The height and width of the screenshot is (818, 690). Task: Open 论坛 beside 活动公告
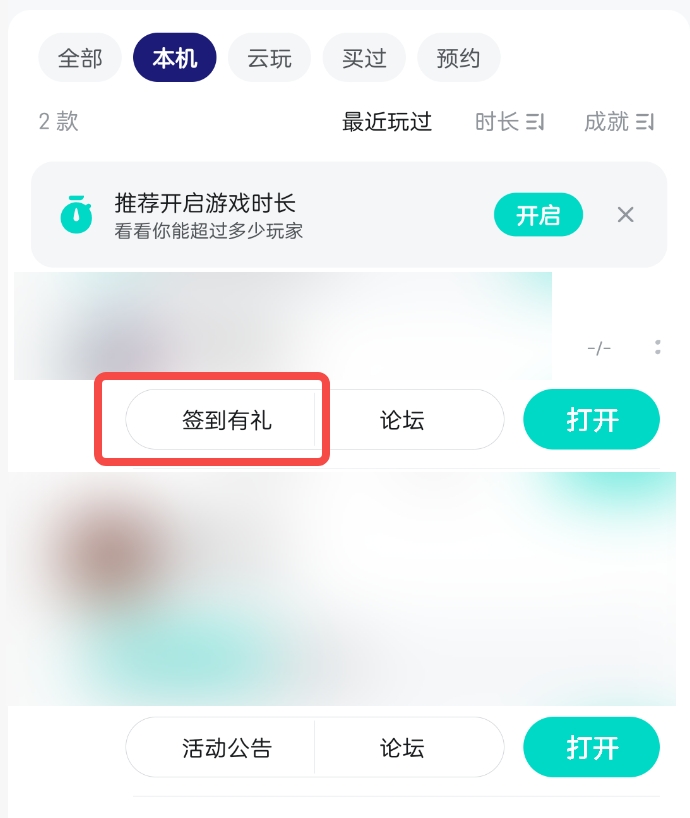click(x=402, y=748)
